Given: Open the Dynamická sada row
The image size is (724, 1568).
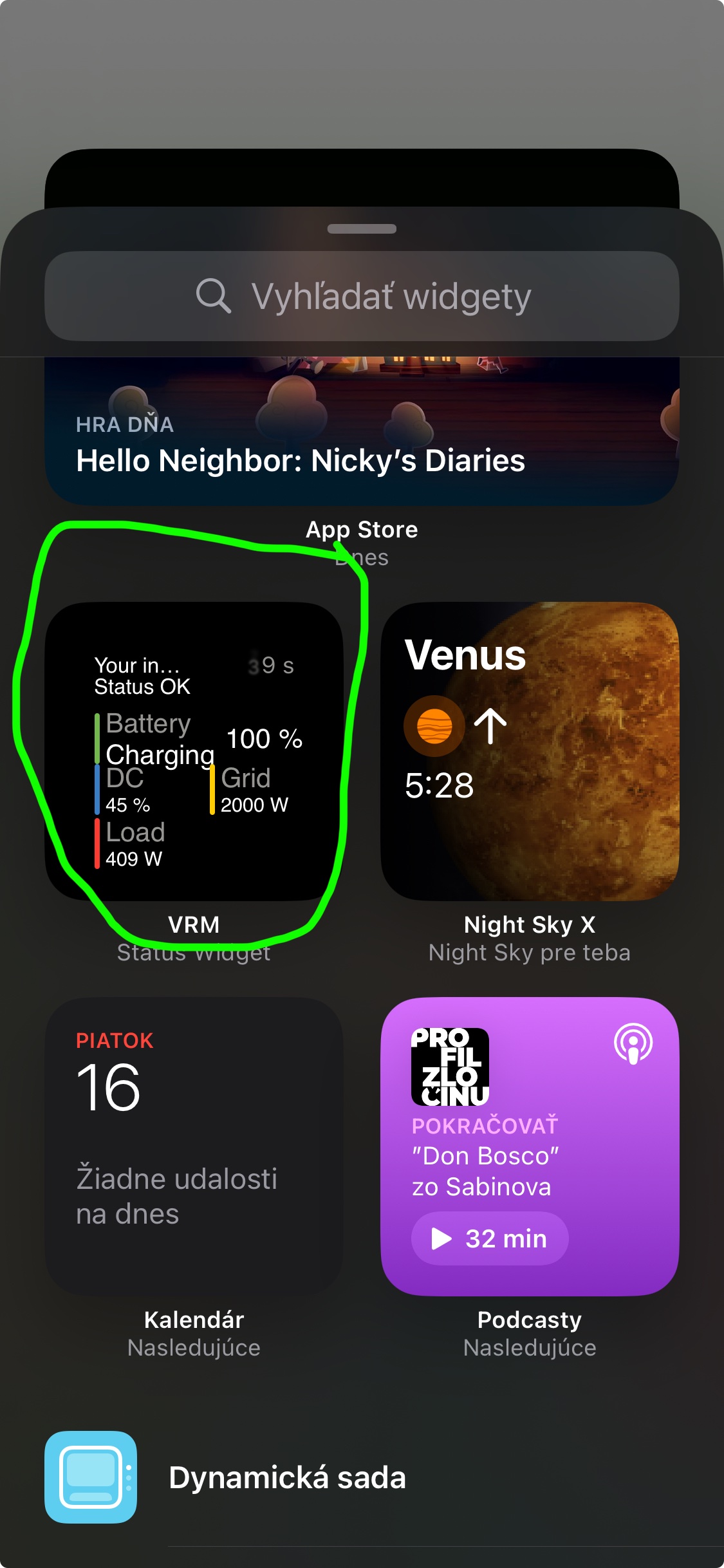Looking at the screenshot, I should 287,1477.
